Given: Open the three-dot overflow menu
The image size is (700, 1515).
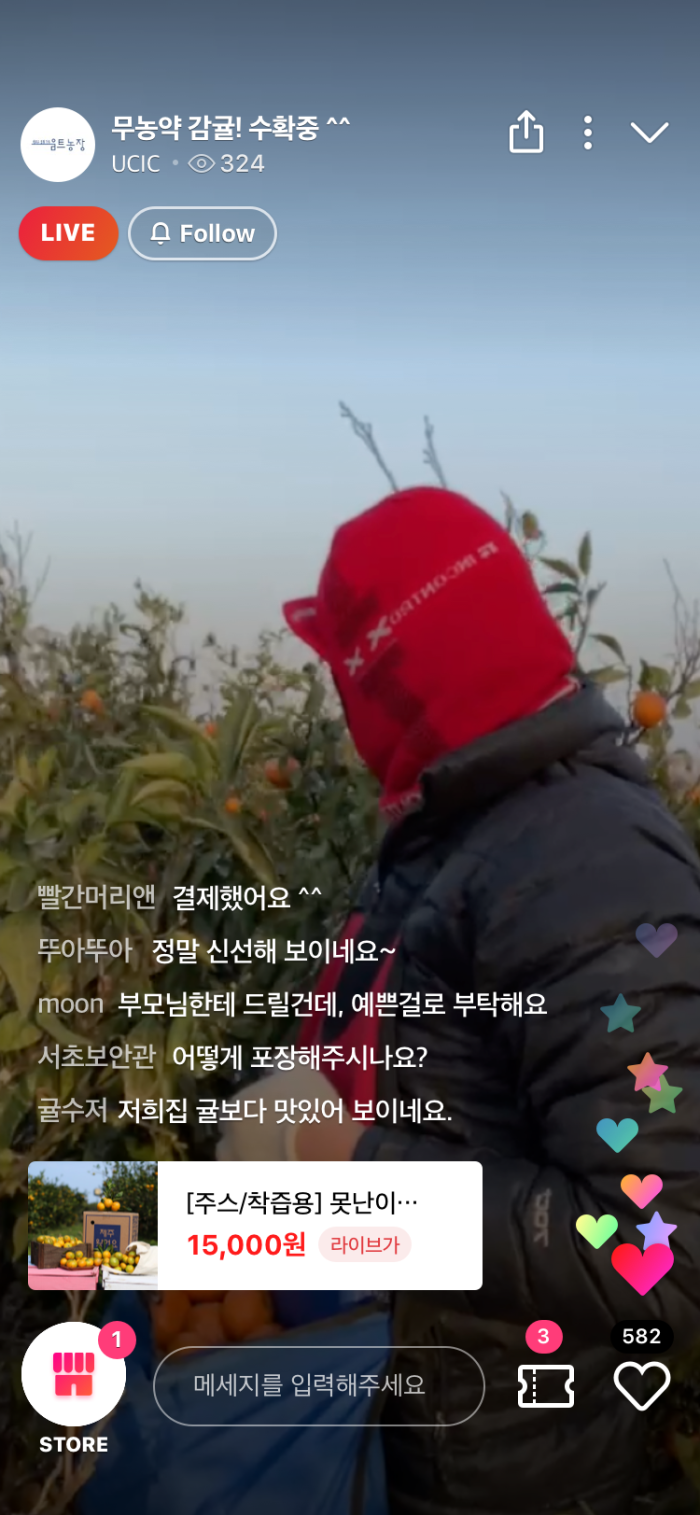Looking at the screenshot, I should pos(588,132).
